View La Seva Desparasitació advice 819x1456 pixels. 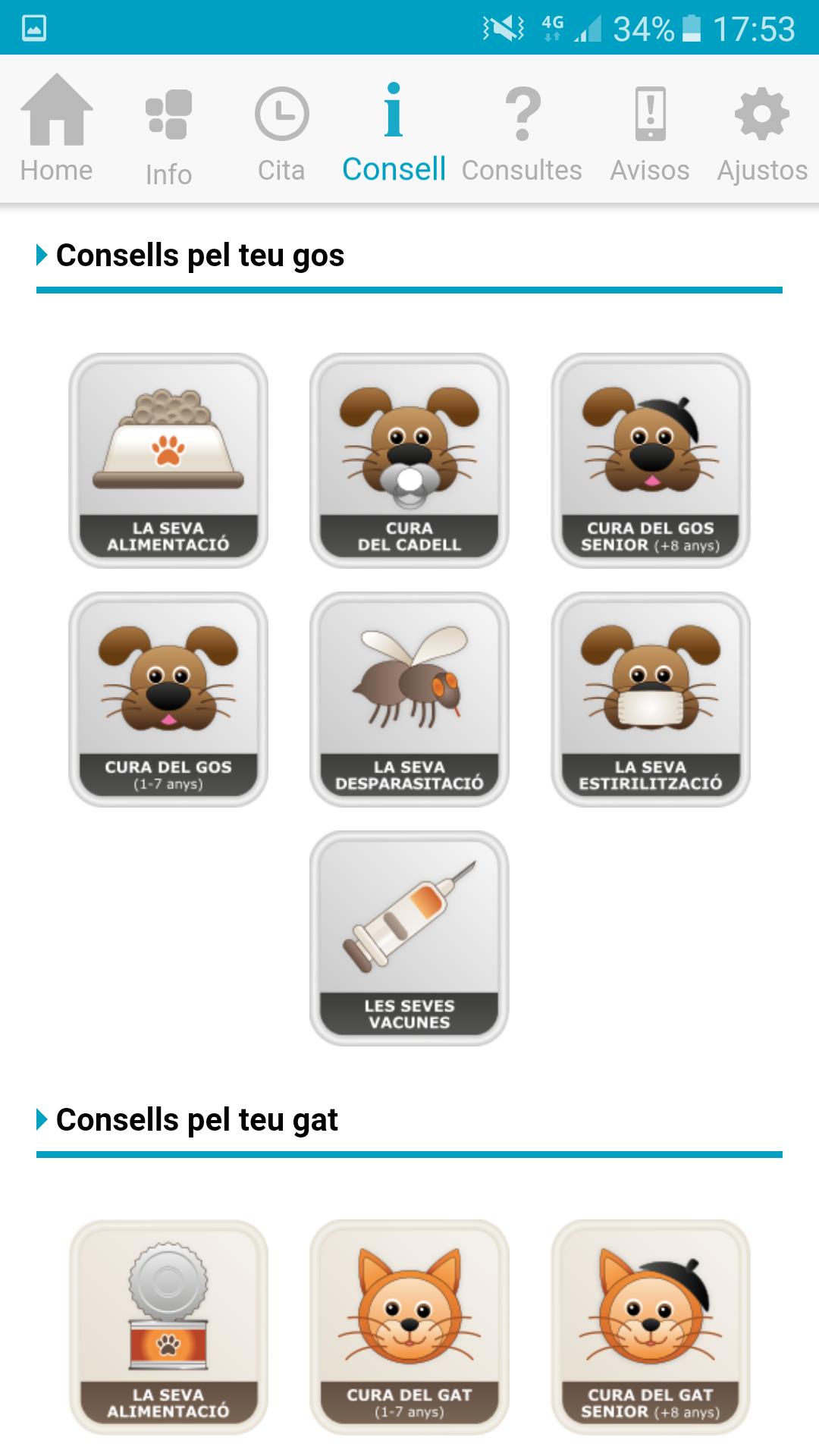(x=409, y=699)
